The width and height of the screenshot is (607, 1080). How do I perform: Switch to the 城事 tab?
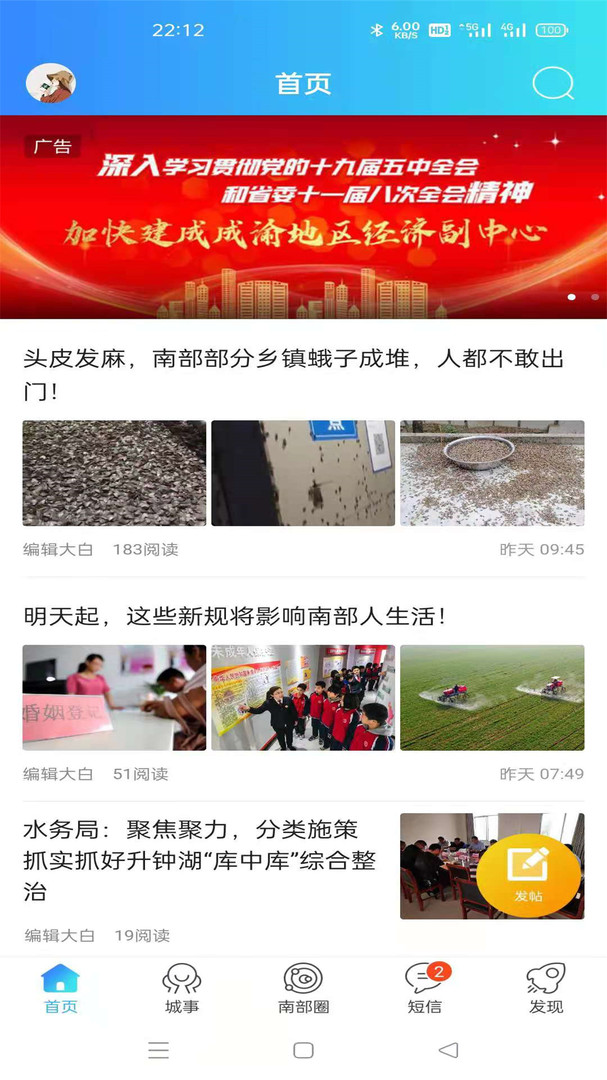pyautogui.click(x=182, y=988)
